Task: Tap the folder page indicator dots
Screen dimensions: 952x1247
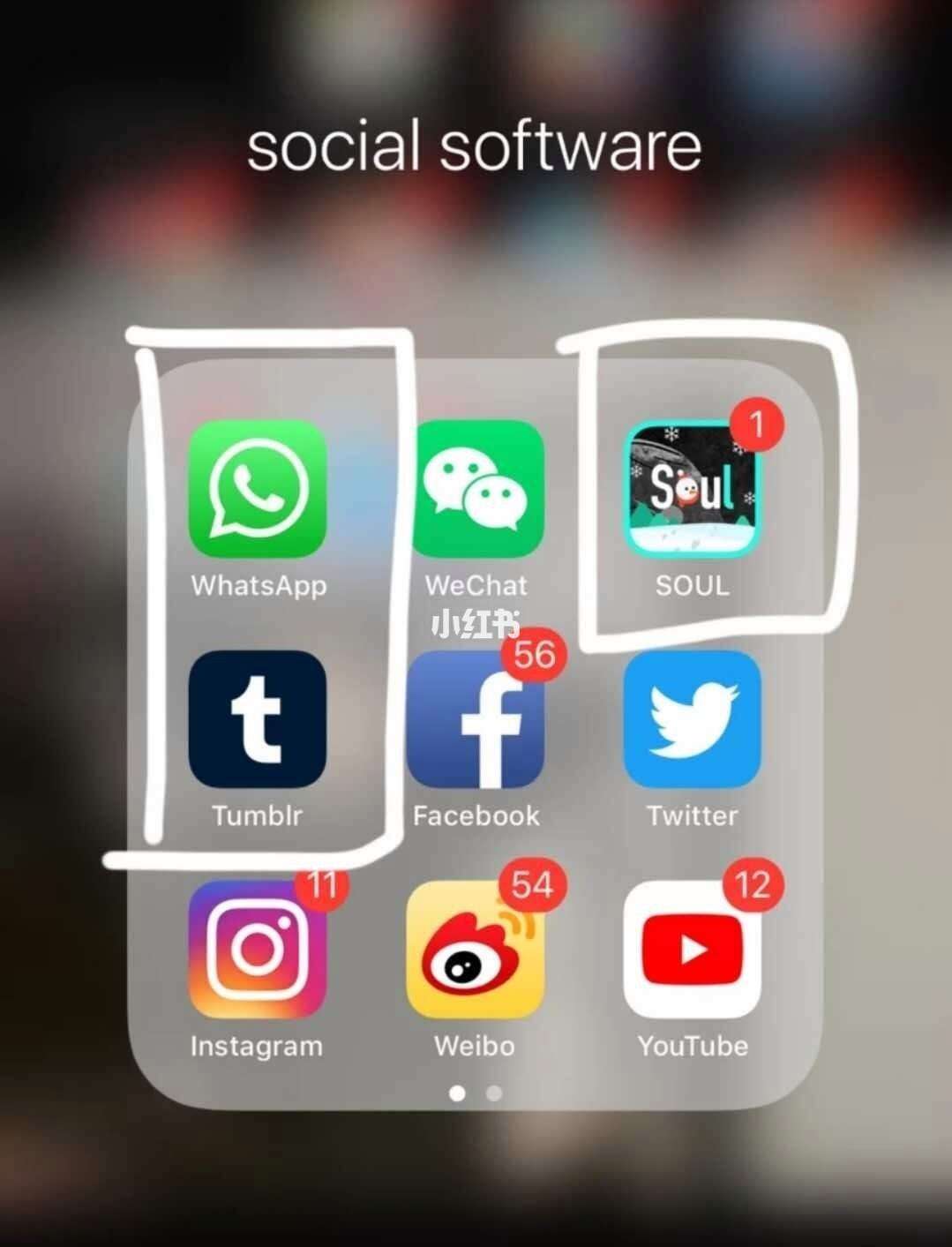Action: pyautogui.click(x=476, y=1093)
